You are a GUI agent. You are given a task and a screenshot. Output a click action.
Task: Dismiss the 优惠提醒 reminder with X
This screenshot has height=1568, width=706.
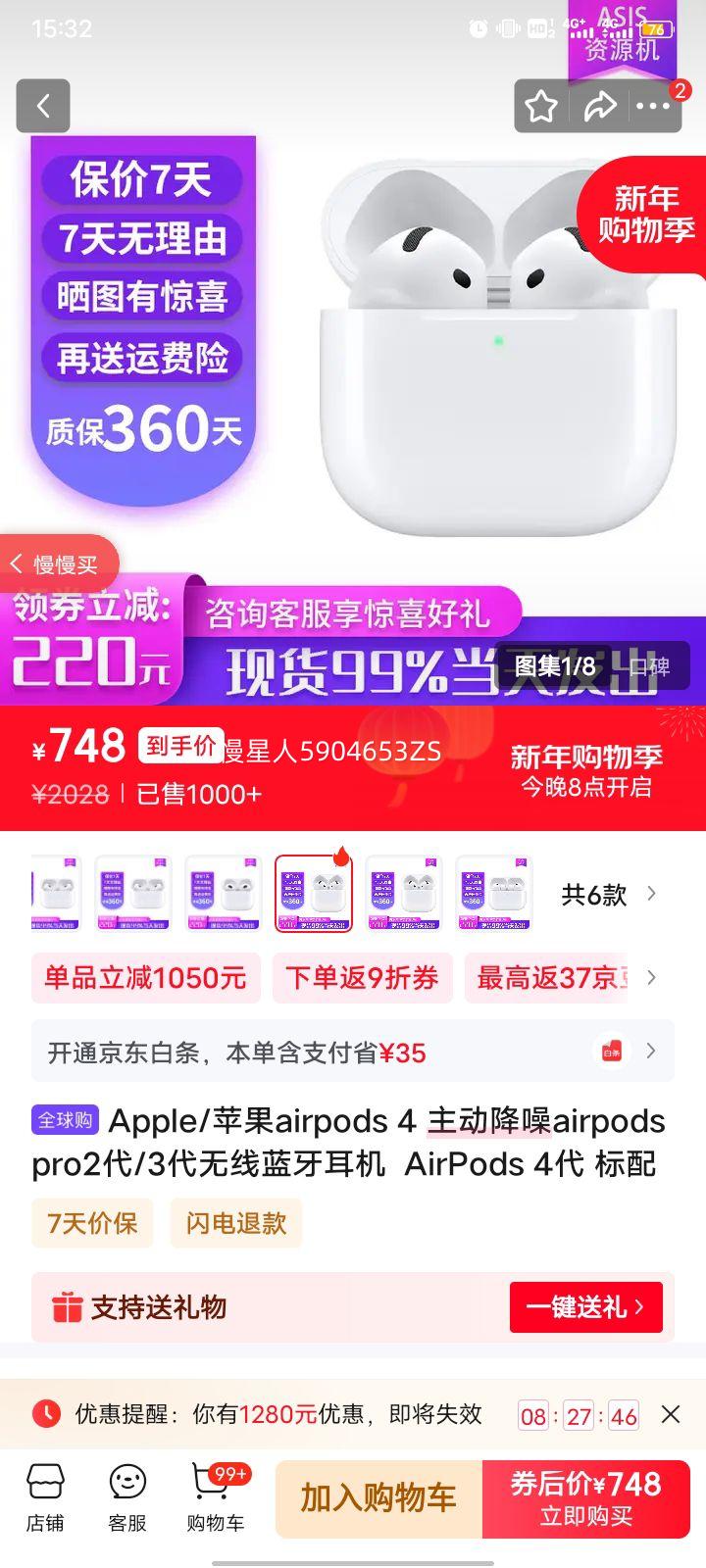tap(671, 1415)
